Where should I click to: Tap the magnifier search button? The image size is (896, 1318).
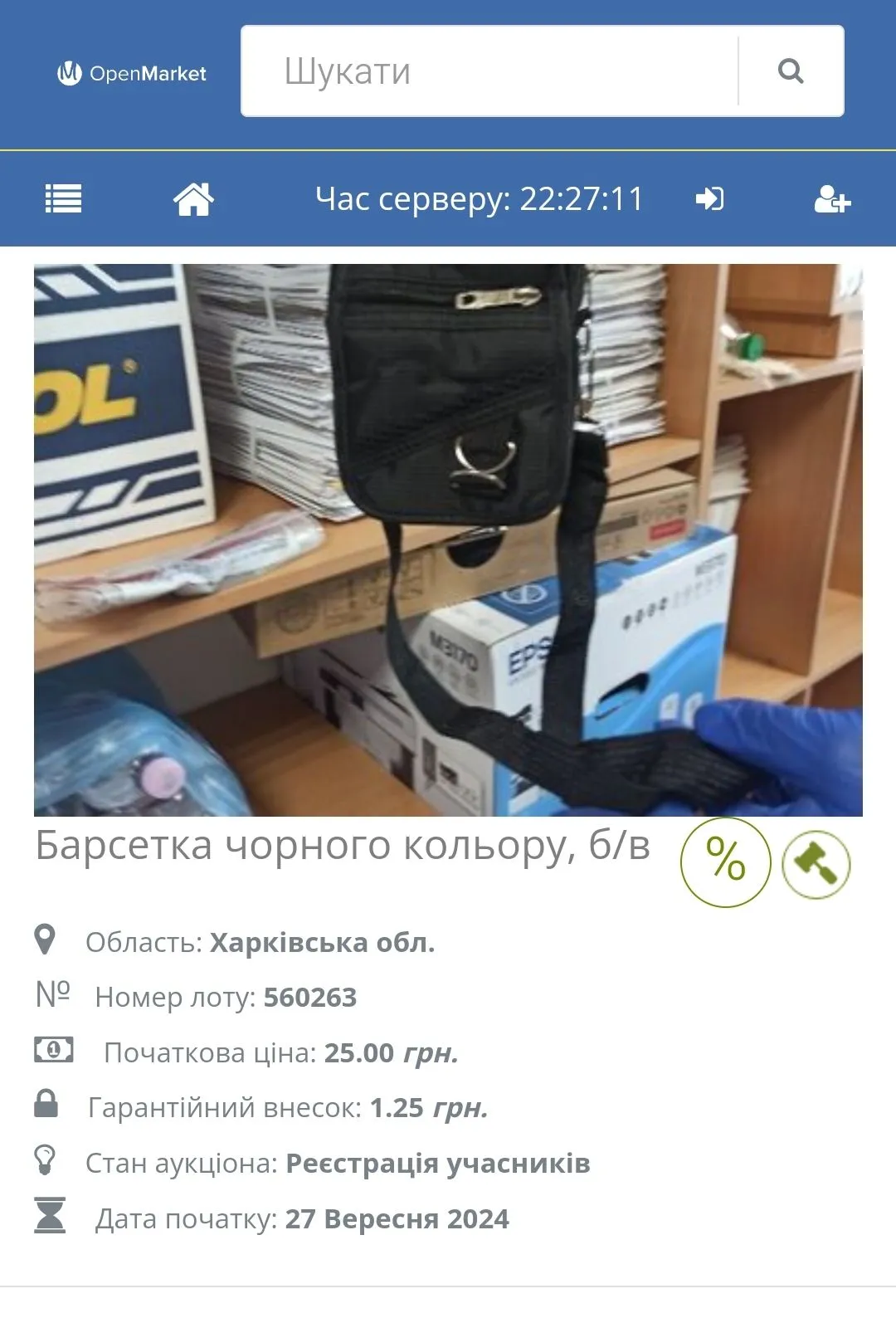pyautogui.click(x=791, y=71)
